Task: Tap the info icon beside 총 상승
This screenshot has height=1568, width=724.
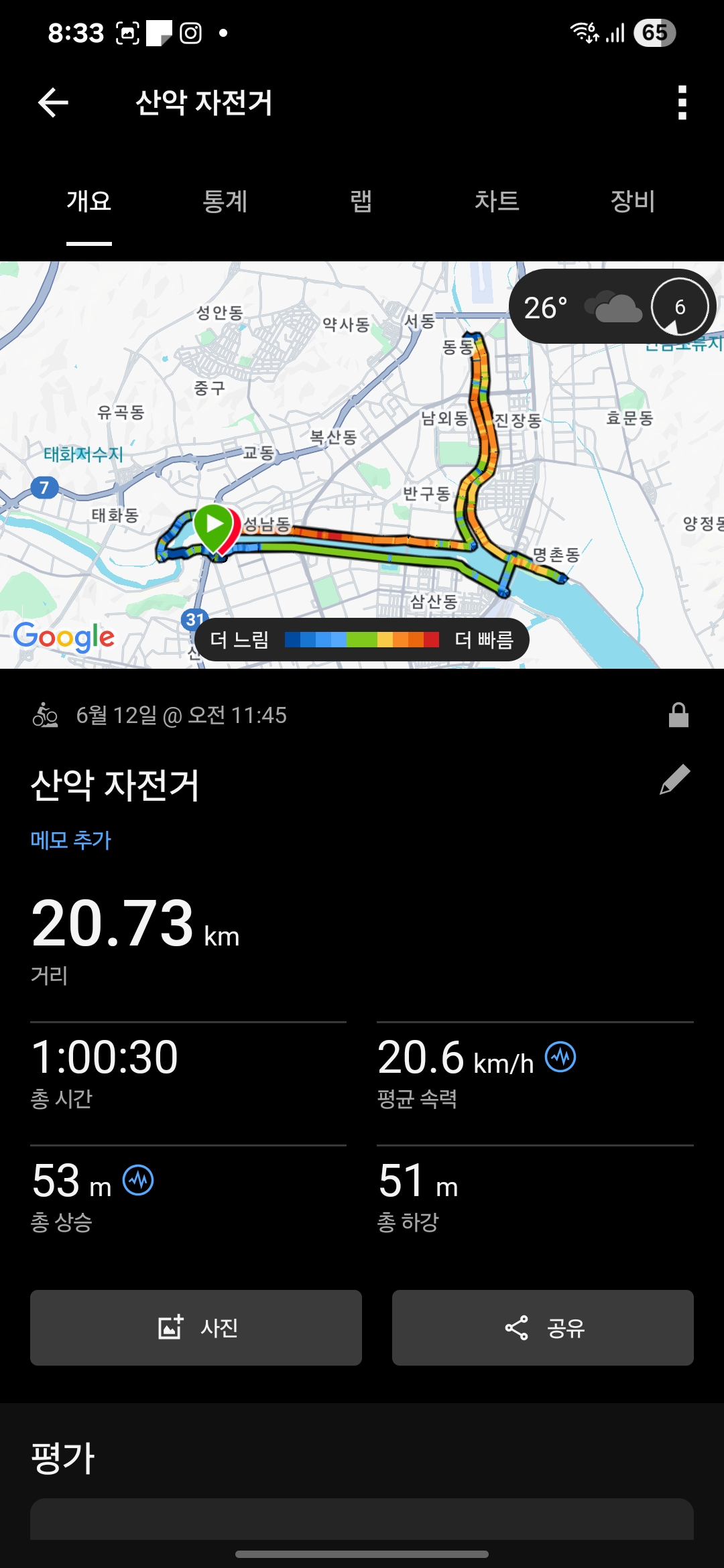Action: pos(138,1180)
